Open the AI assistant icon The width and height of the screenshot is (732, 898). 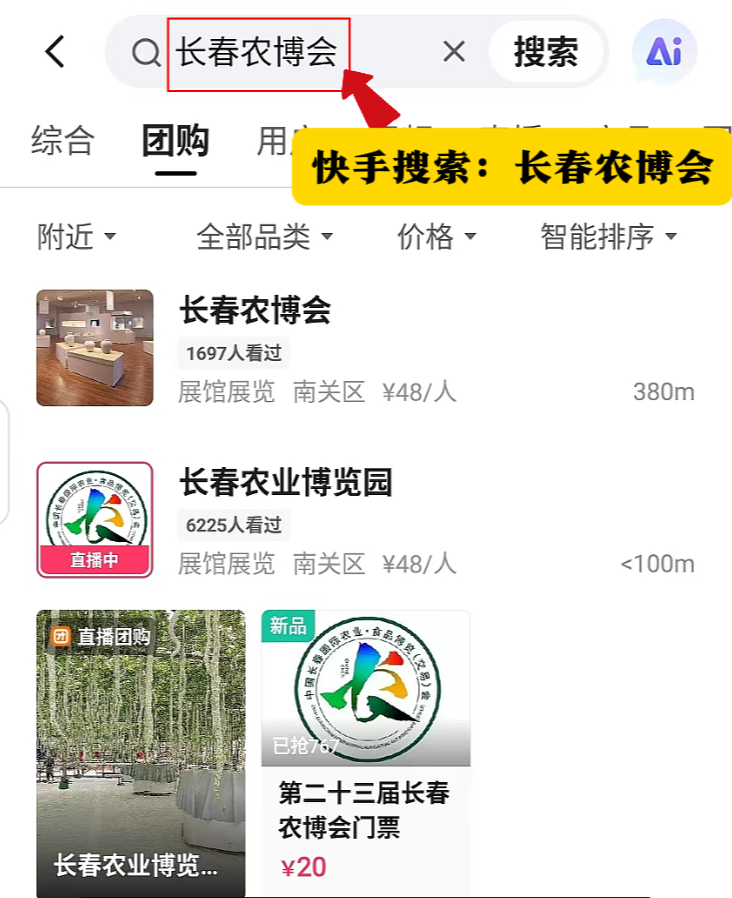click(665, 51)
